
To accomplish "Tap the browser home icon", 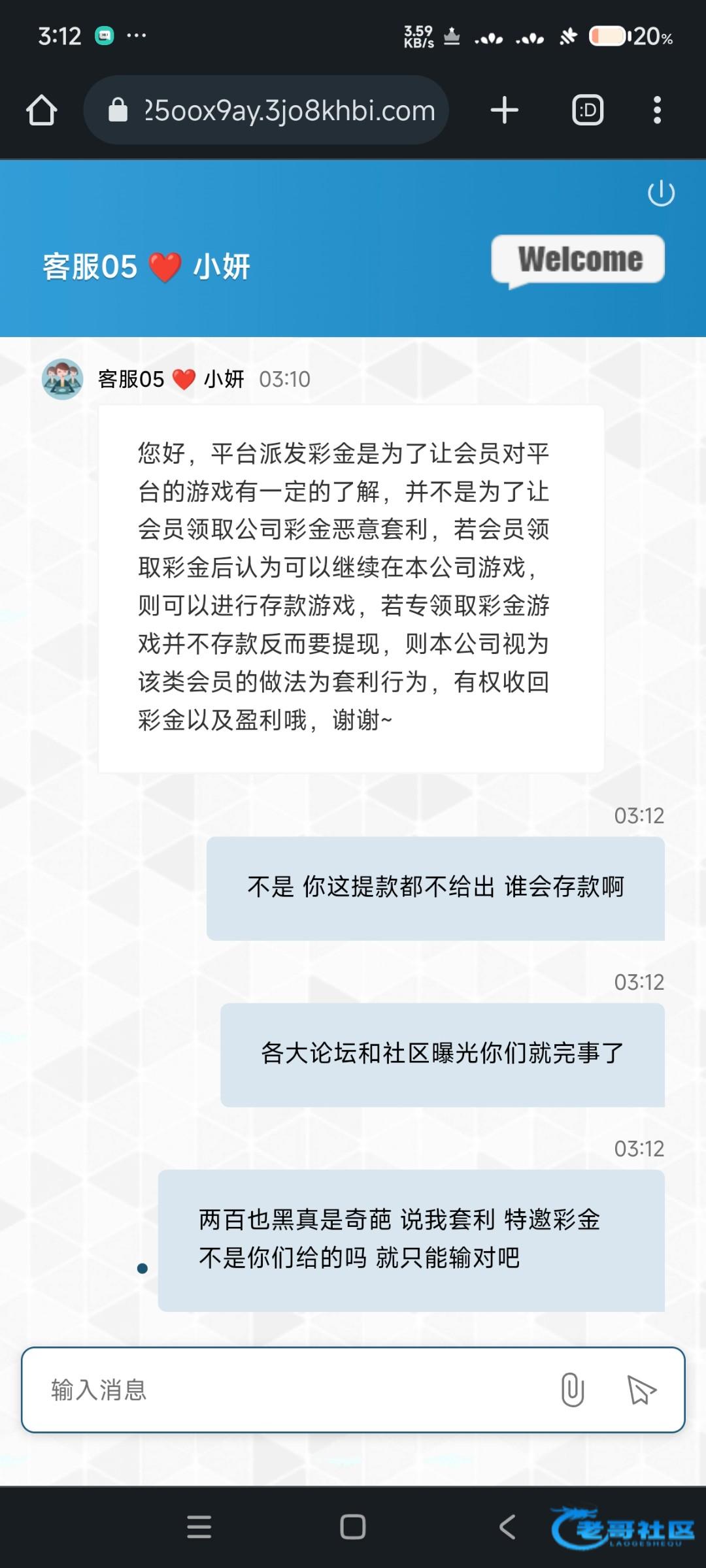I will pyautogui.click(x=42, y=110).
